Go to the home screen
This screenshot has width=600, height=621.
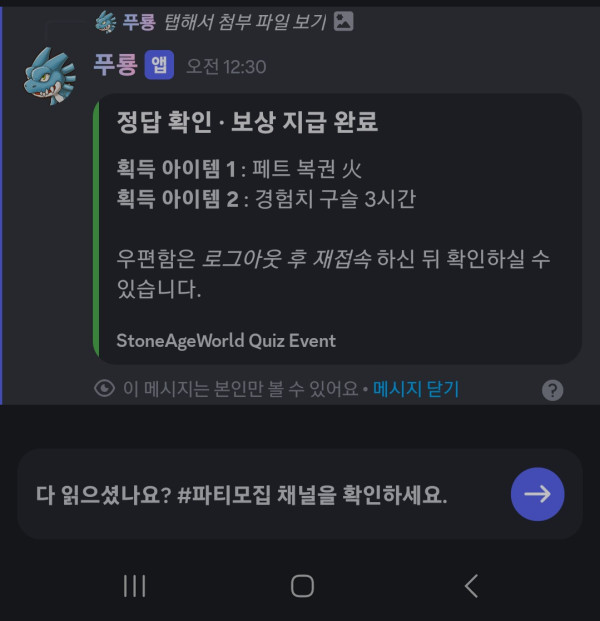coord(302,586)
